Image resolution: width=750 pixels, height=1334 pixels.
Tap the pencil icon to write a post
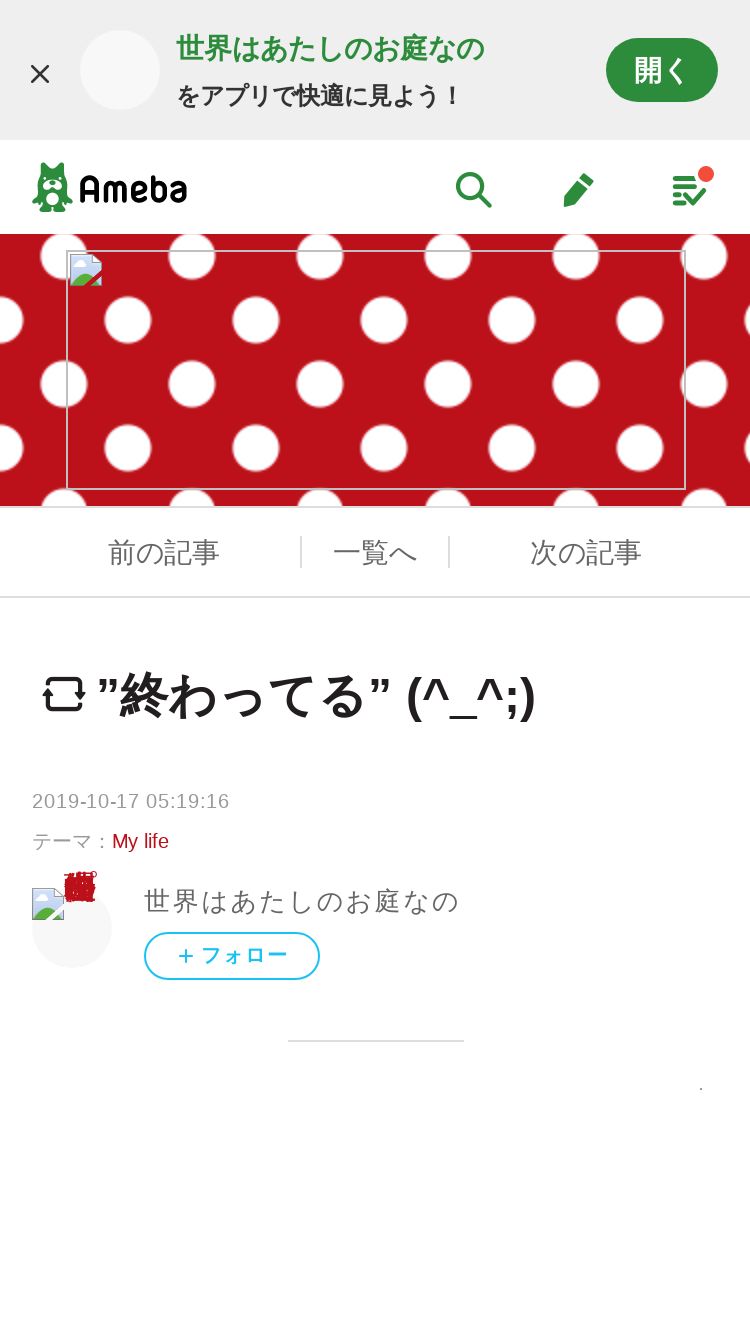tap(579, 189)
